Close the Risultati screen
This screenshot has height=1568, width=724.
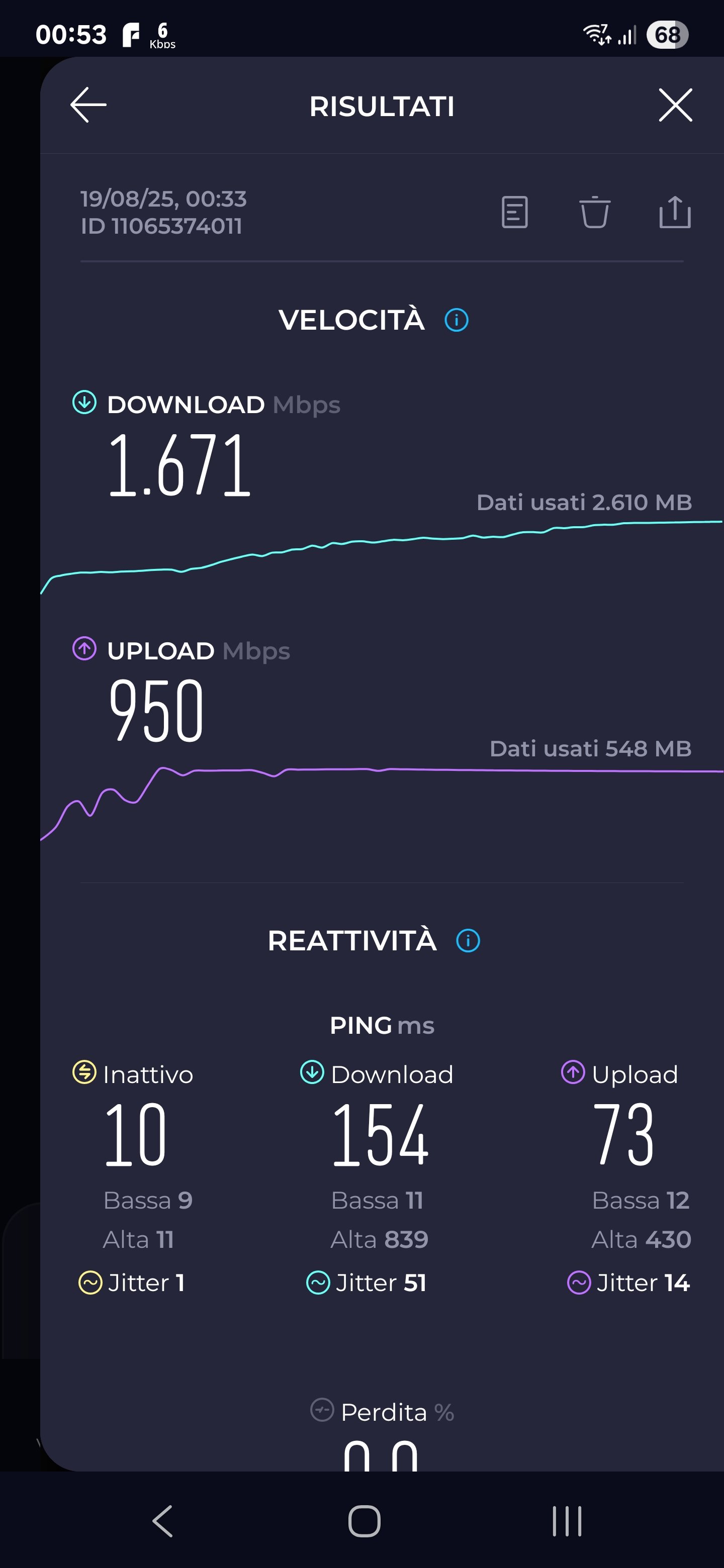675,105
